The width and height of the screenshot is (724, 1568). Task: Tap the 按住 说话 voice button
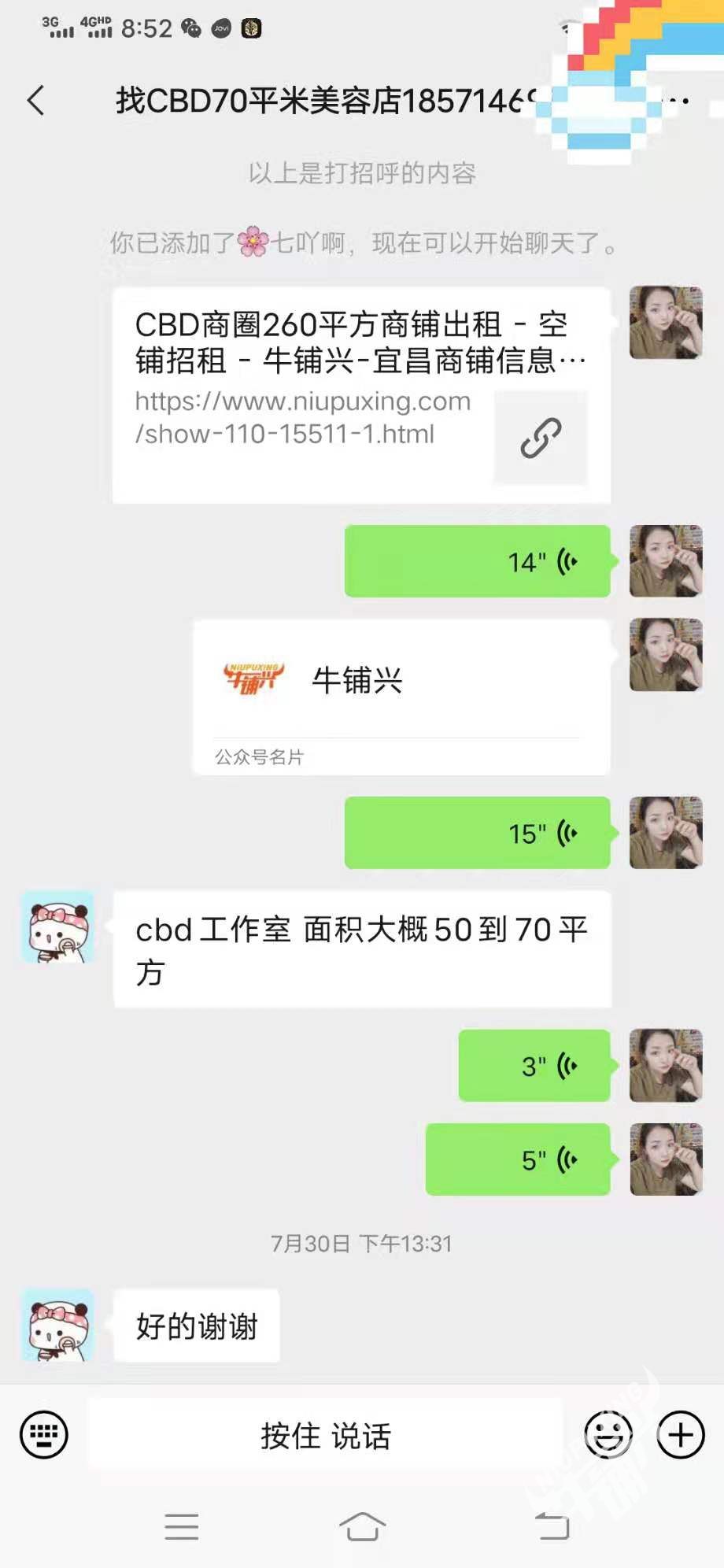[x=326, y=1435]
